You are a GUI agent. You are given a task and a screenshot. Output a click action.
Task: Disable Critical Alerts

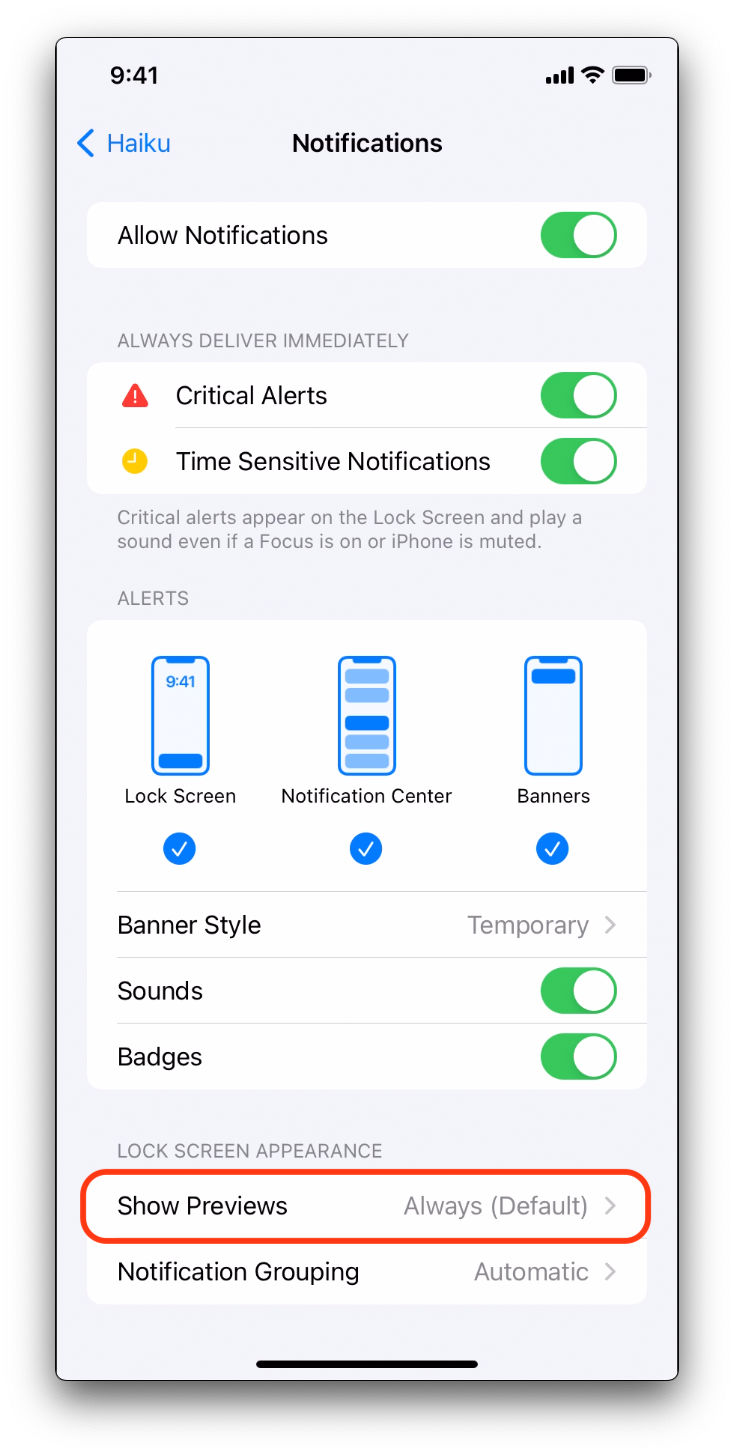pos(578,396)
